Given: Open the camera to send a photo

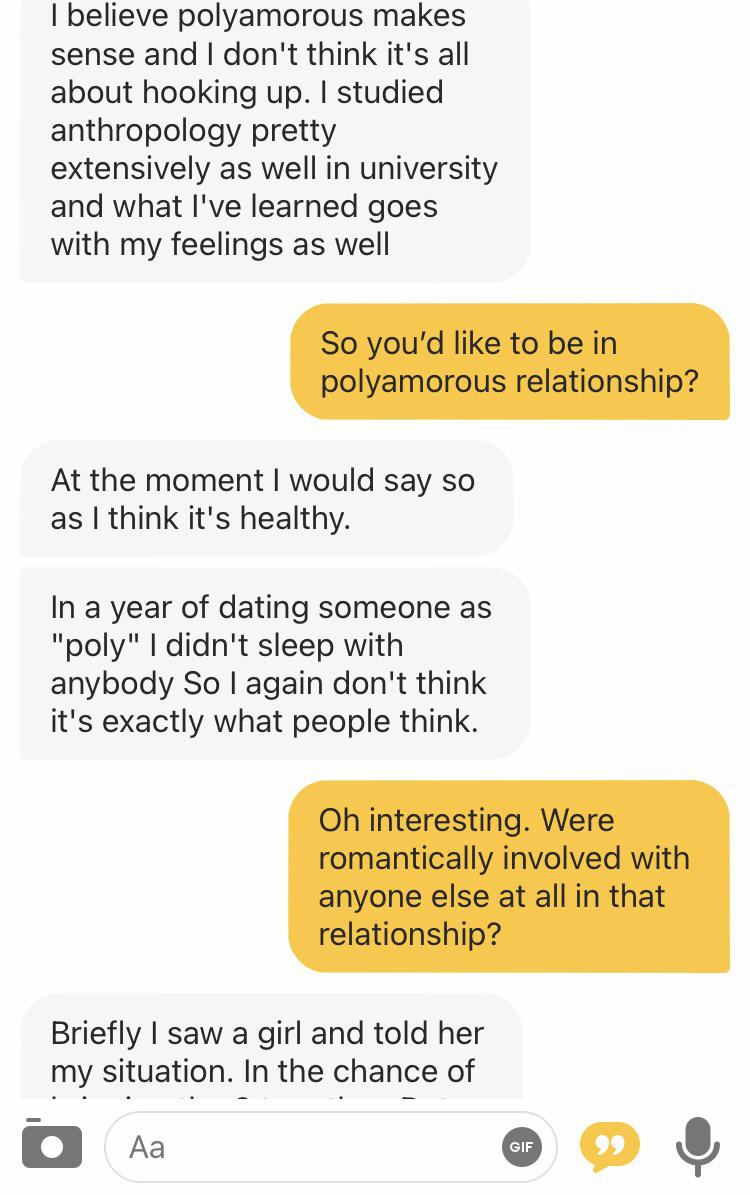Looking at the screenshot, I should pos(51,1146).
